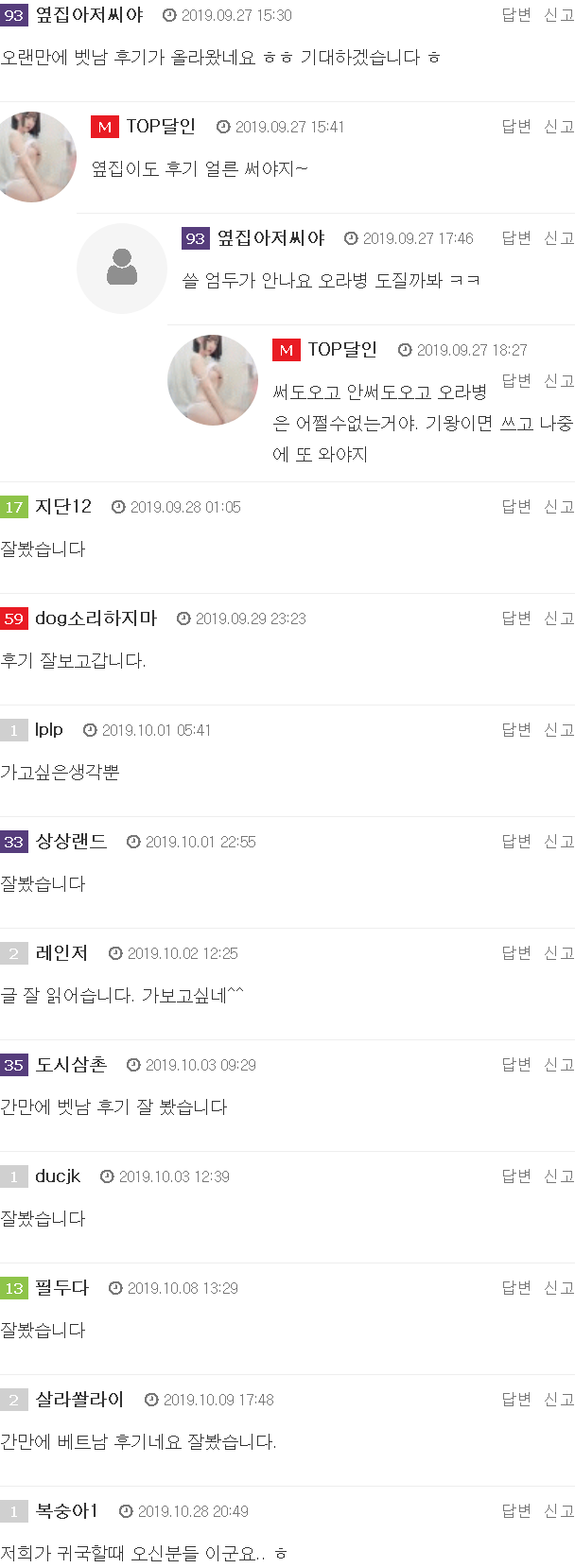Image resolution: width=575 pixels, height=1568 pixels.
Task: Reply to 필두다's comment
Action: point(516,1288)
